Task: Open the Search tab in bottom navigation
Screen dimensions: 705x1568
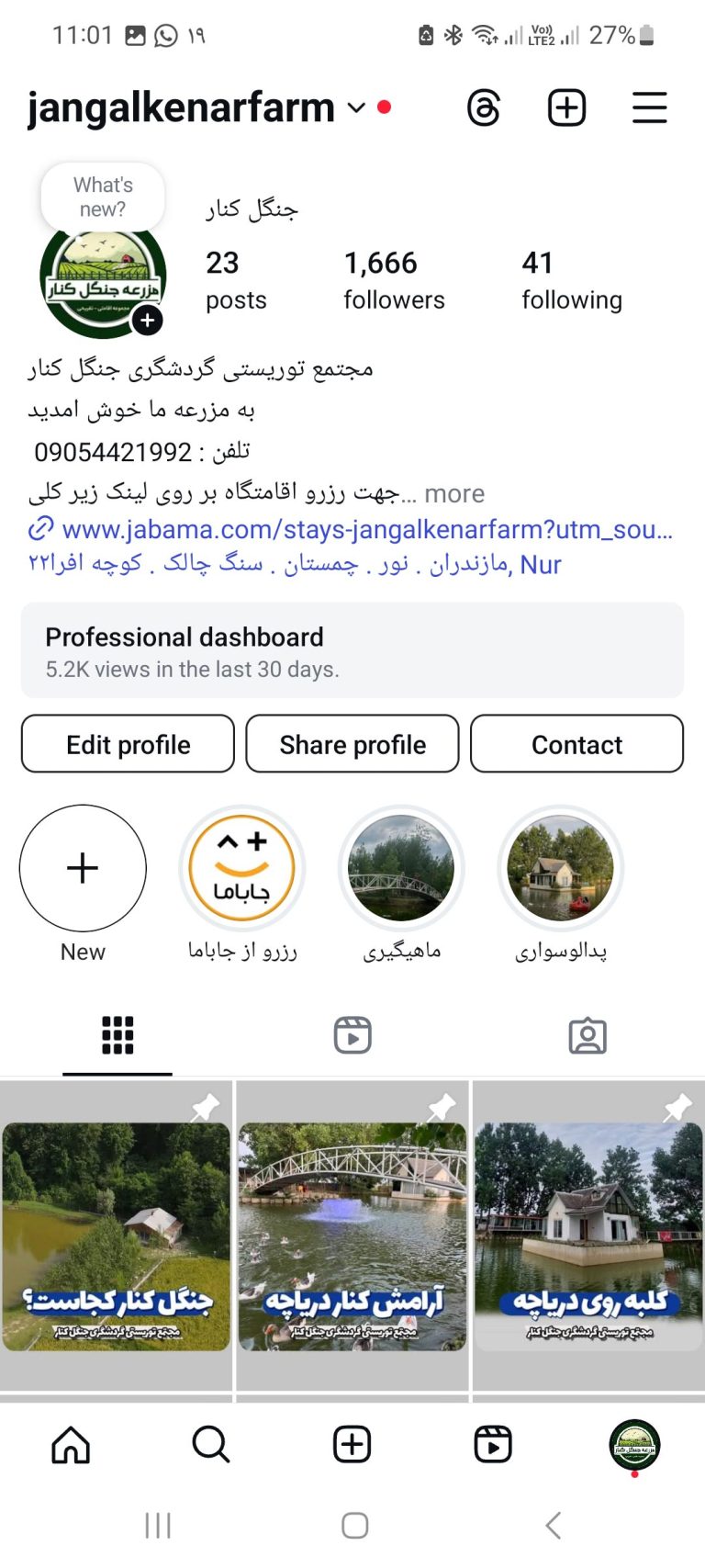Action: 210,1444
